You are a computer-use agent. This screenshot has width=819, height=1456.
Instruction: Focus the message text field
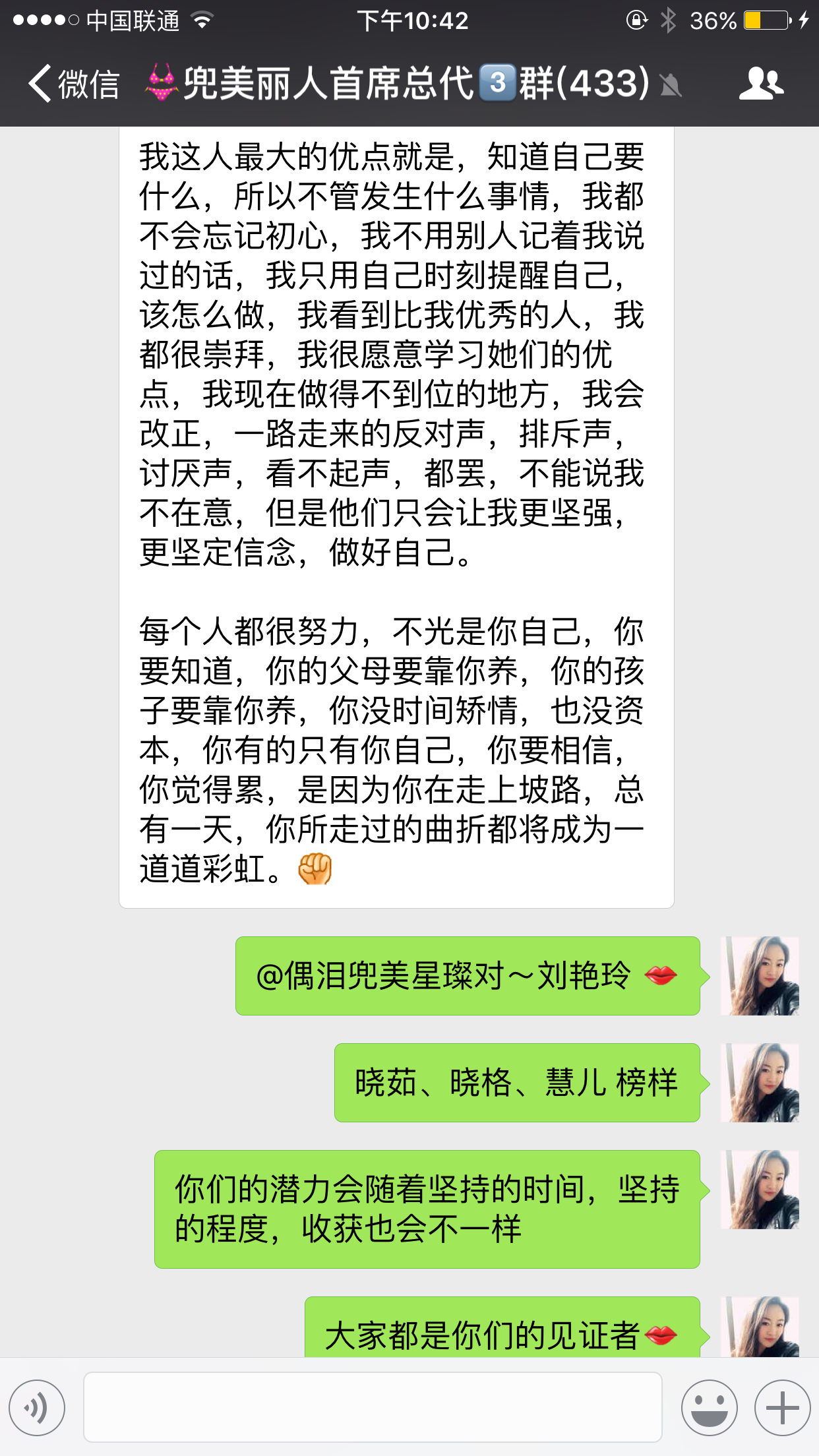[373, 1408]
